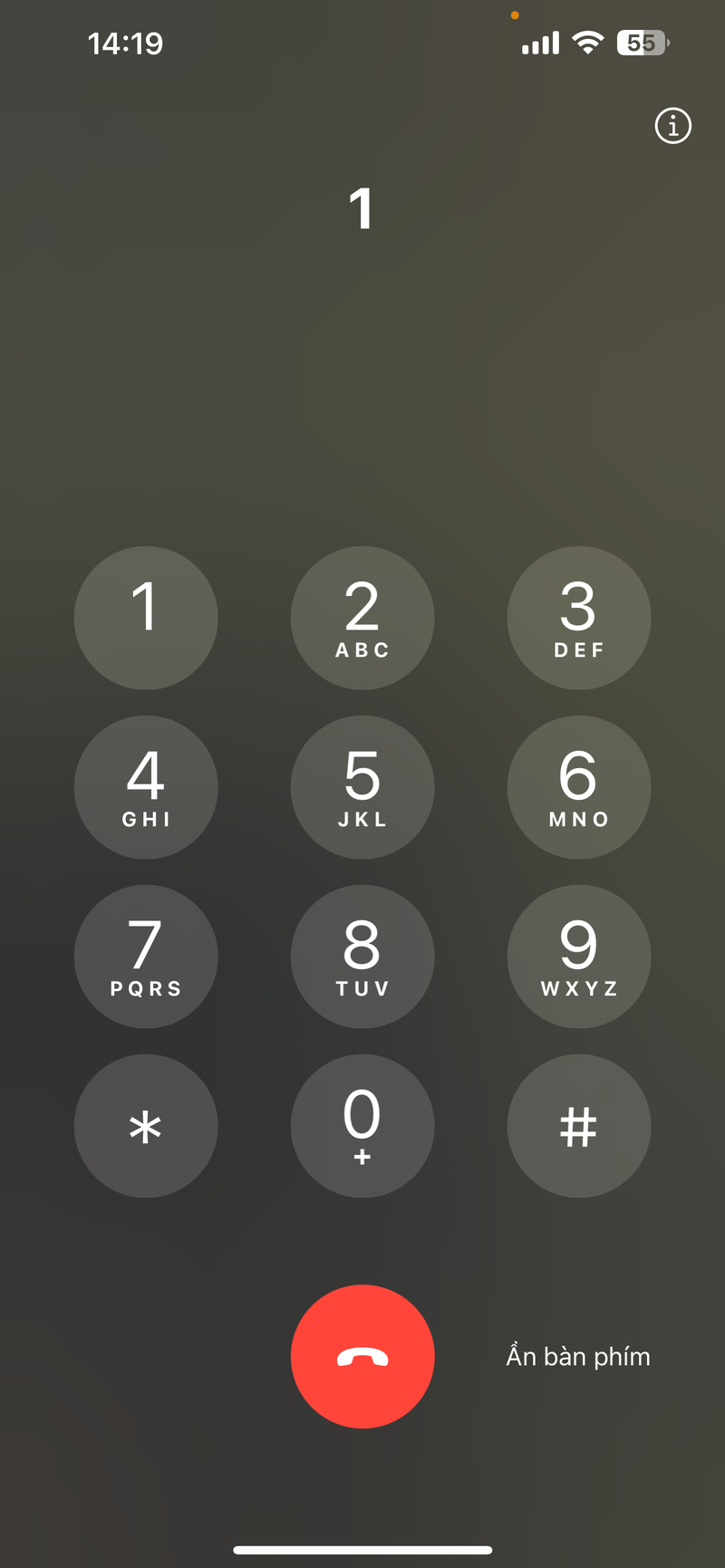This screenshot has width=725, height=1568.
Task: Enter digit 9 WXYZ
Action: click(x=579, y=957)
